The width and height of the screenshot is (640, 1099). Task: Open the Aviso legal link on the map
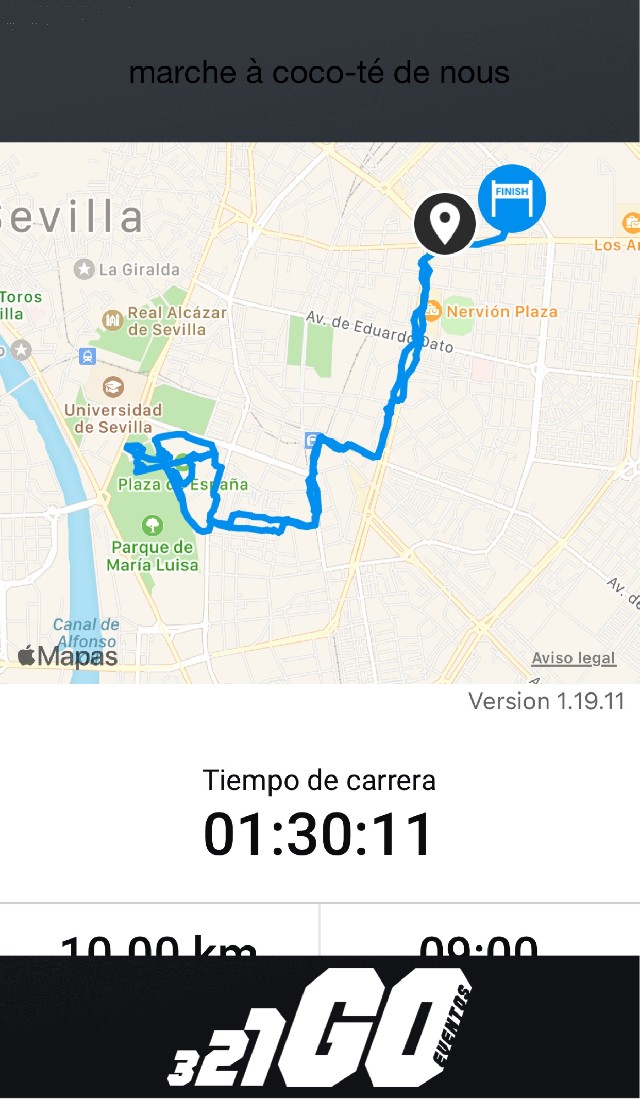point(573,658)
